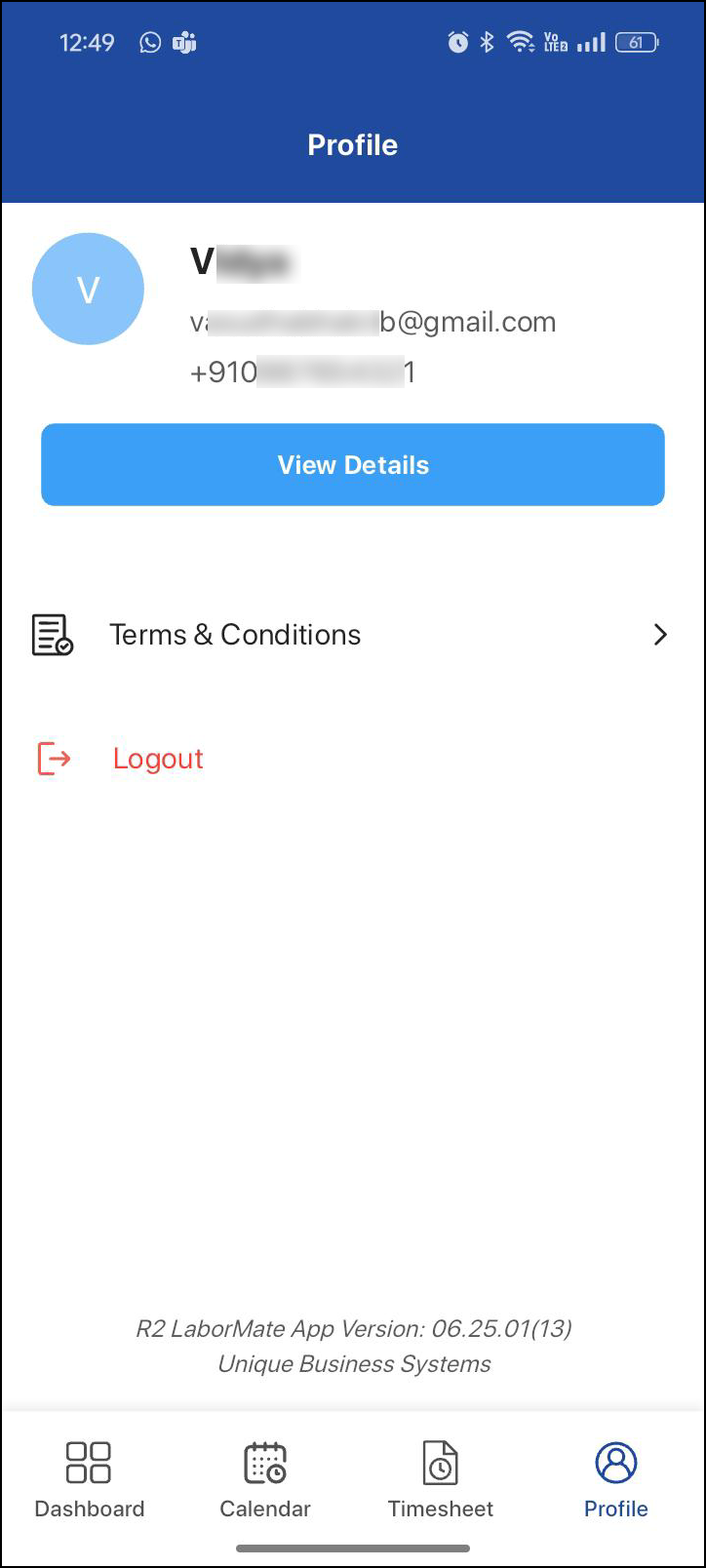
Task: Open the Timesheet tab
Action: click(x=440, y=1479)
